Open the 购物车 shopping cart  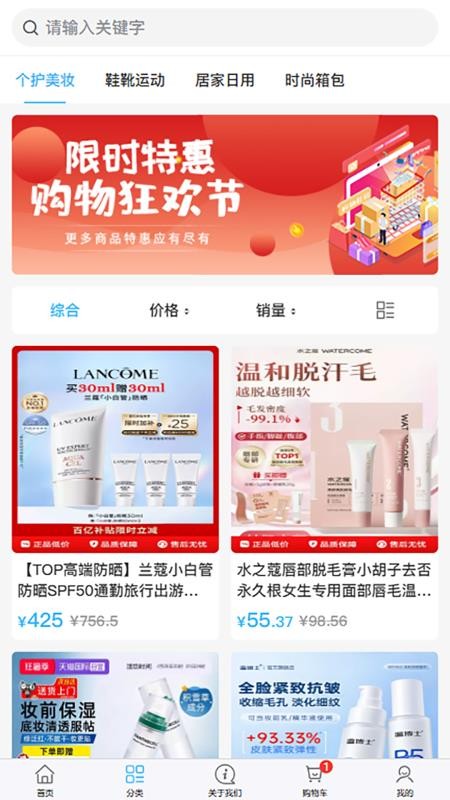tap(315, 780)
